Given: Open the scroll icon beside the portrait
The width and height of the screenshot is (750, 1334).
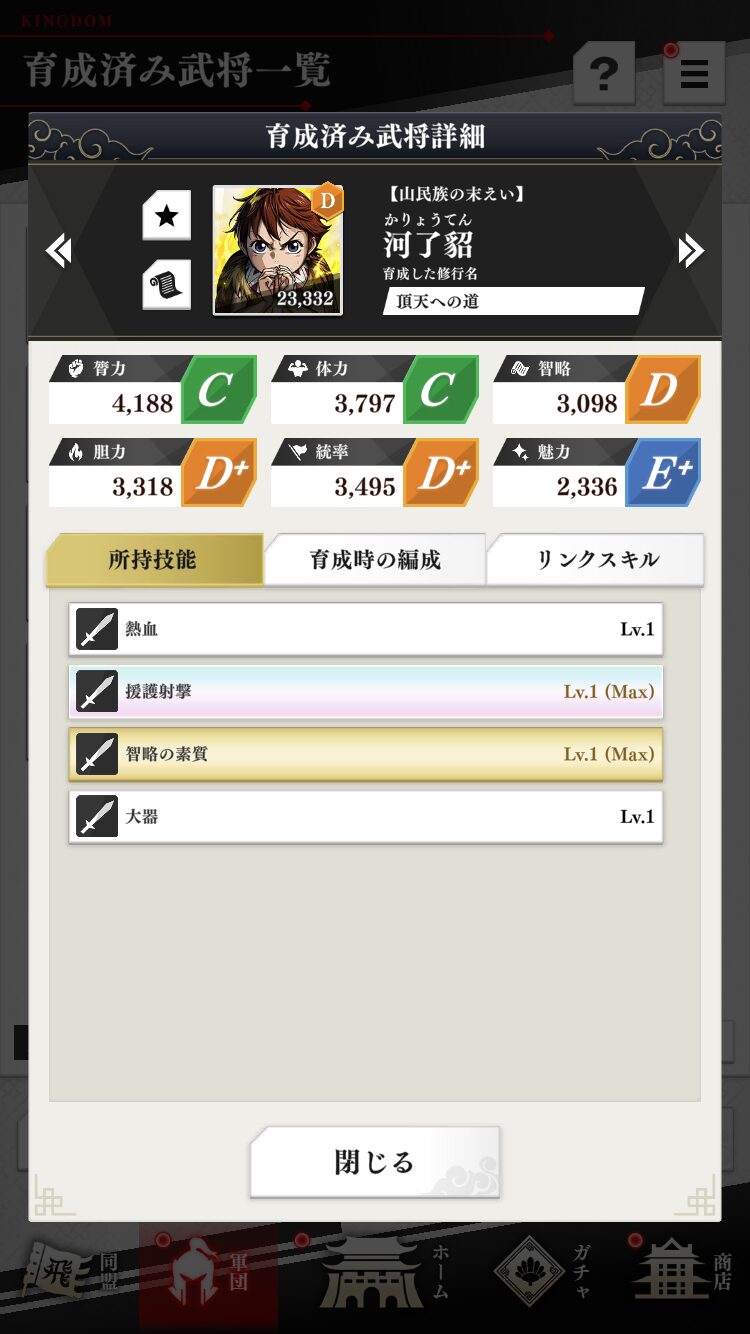Looking at the screenshot, I should 166,285.
